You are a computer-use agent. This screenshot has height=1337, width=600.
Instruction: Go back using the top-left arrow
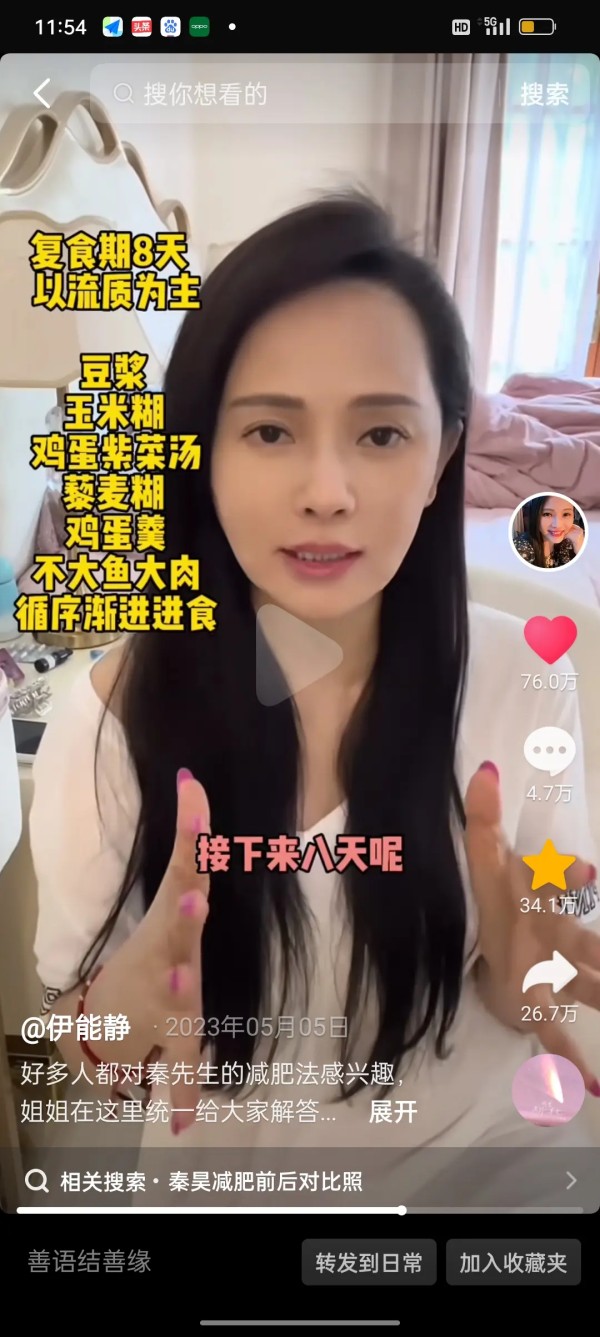point(41,94)
